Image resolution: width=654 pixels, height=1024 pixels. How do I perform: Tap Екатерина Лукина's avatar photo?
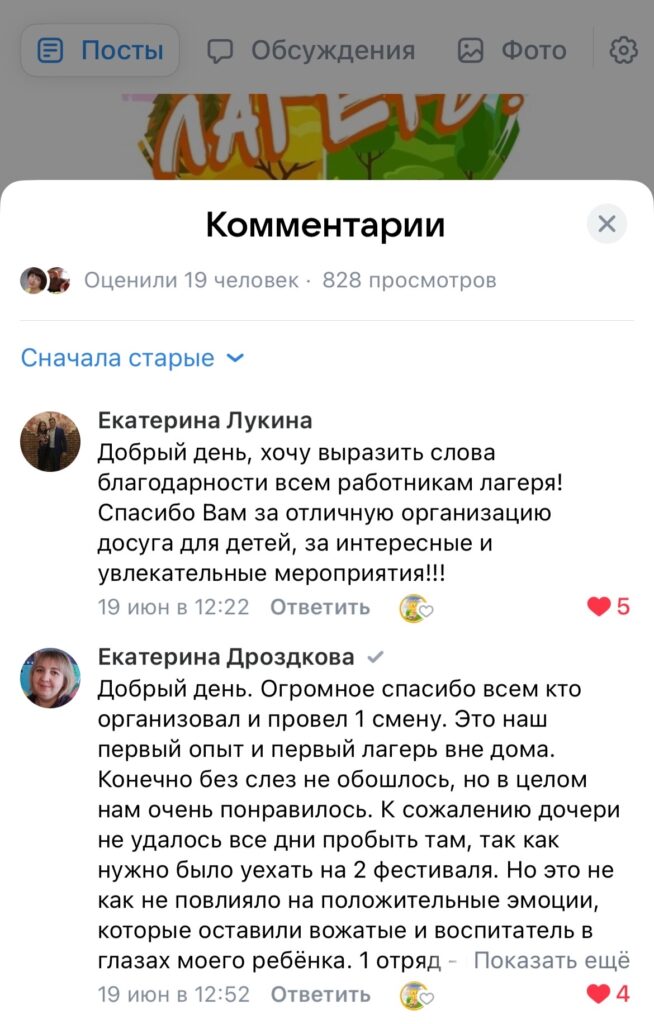tap(50, 441)
